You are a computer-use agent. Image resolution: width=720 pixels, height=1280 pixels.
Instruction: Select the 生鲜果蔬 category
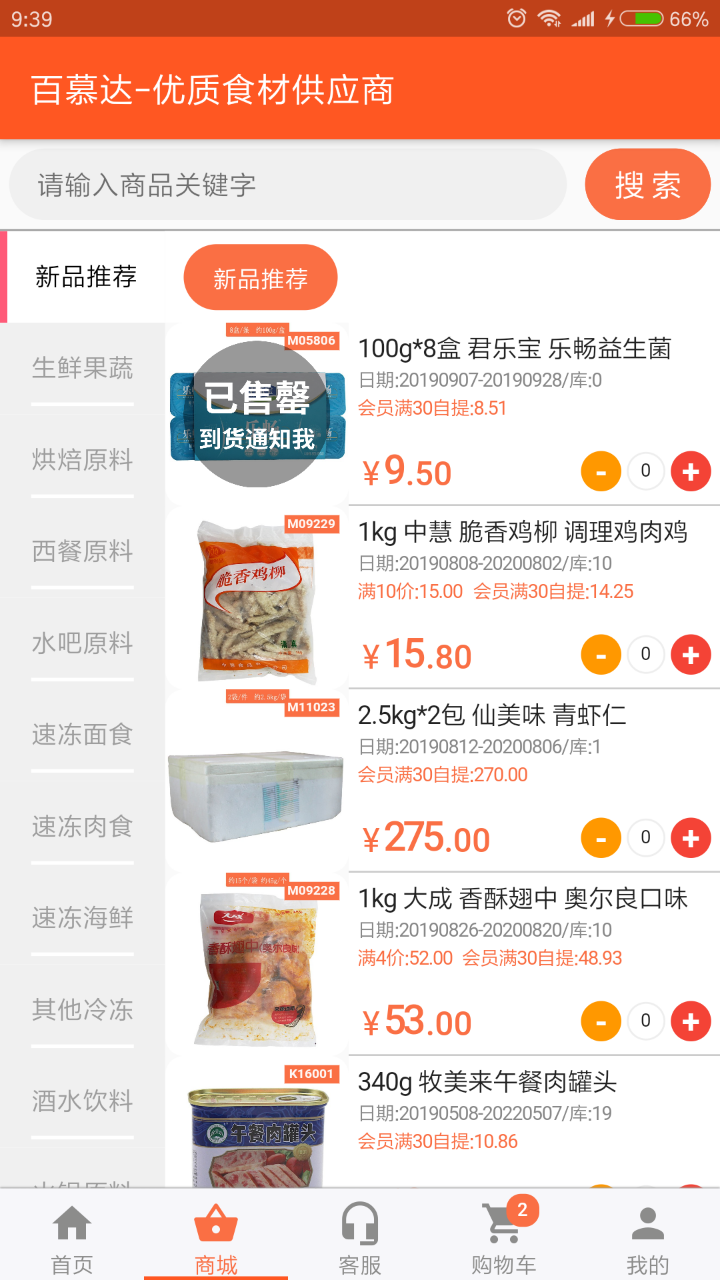(82, 368)
